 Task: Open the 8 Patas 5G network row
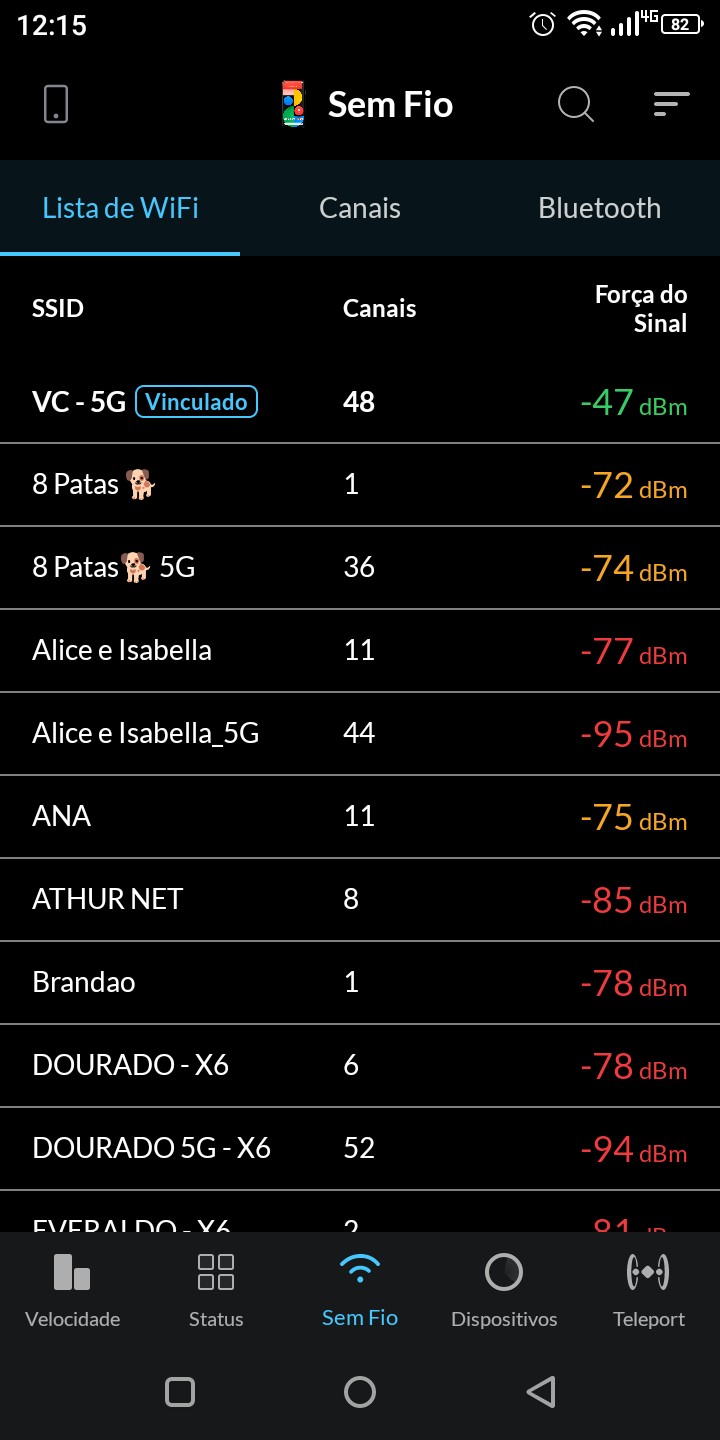pos(360,568)
